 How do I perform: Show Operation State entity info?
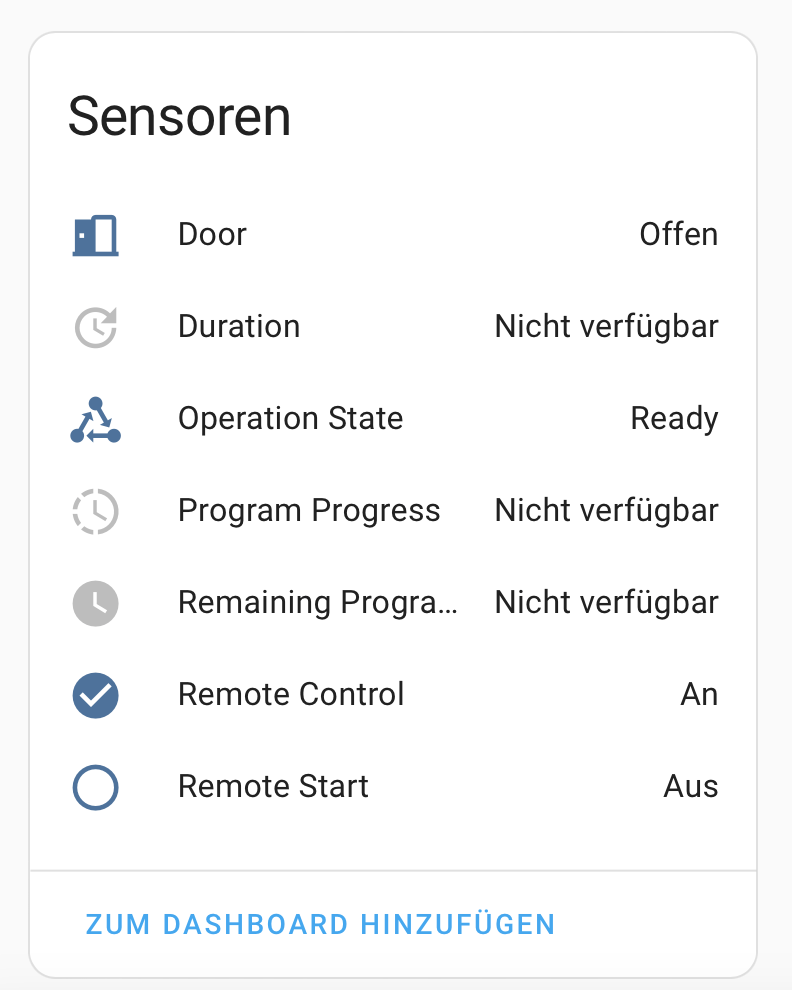[x=290, y=419]
